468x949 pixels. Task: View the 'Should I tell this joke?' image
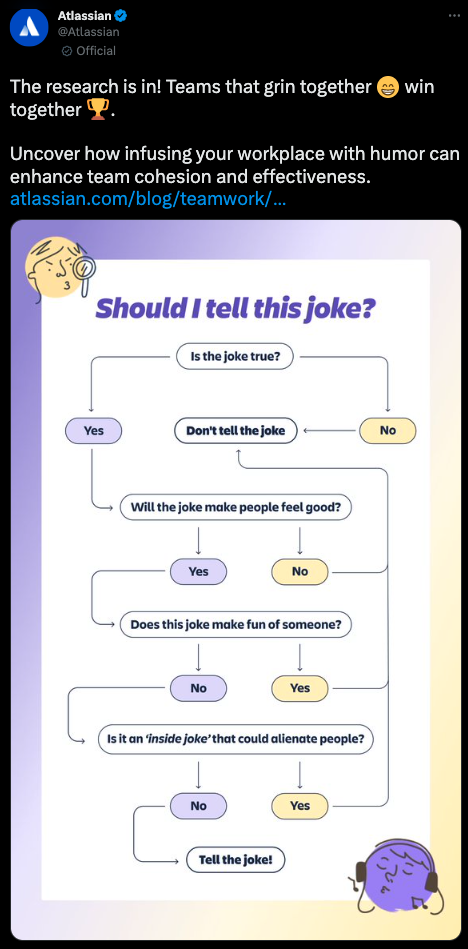point(236,580)
